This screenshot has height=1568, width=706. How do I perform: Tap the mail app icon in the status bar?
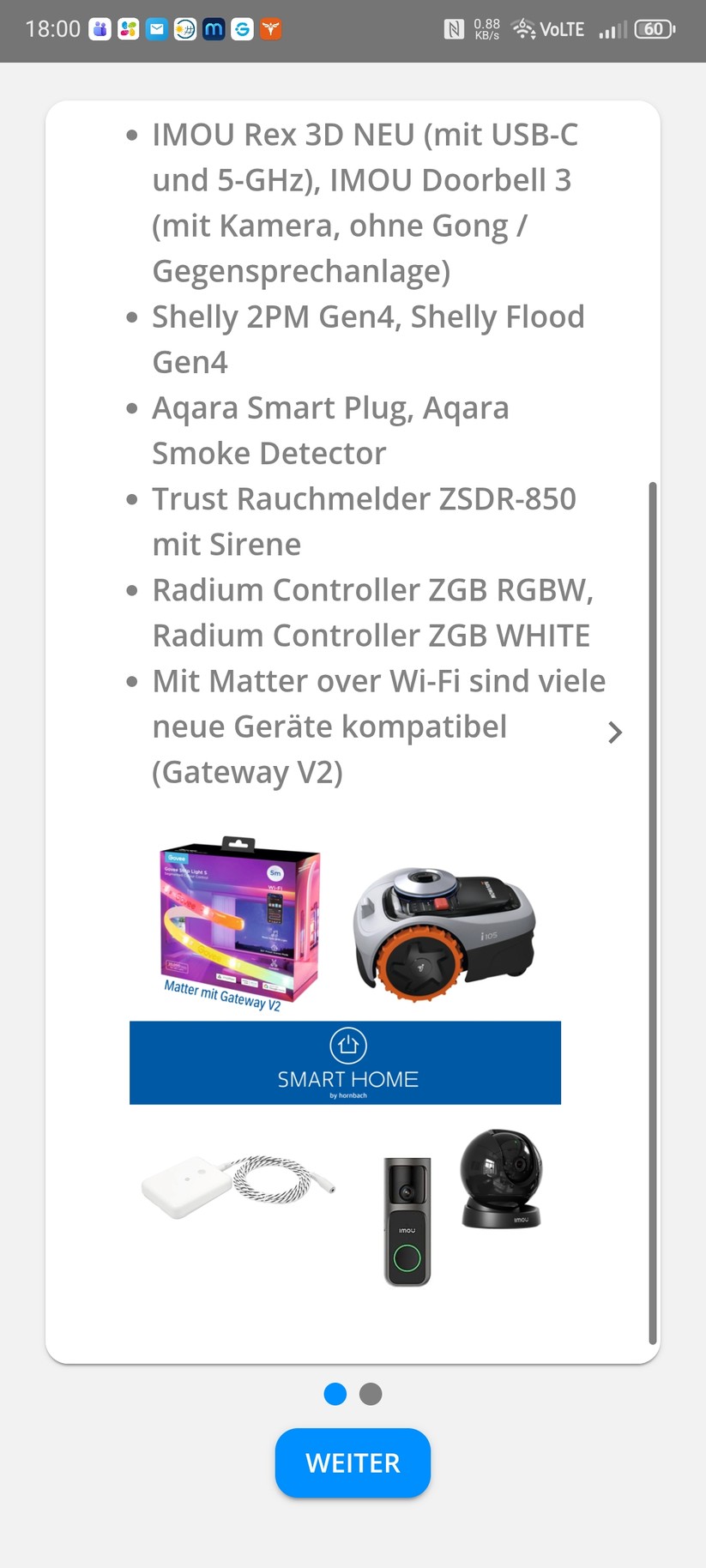[157, 28]
